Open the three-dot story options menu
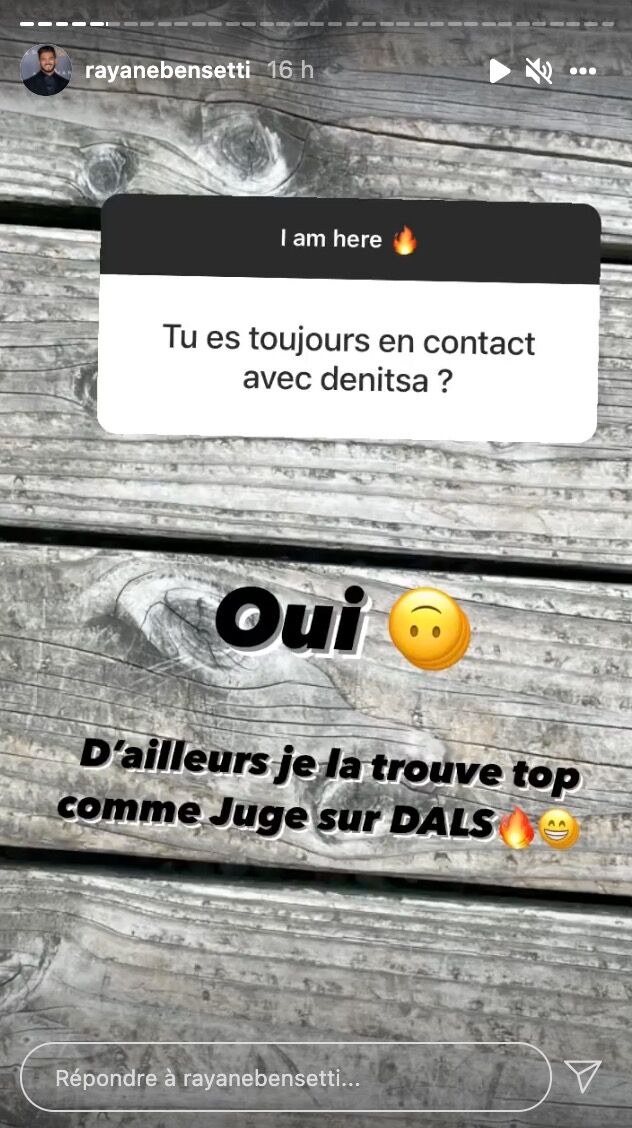This screenshot has width=632, height=1128. pos(583,71)
